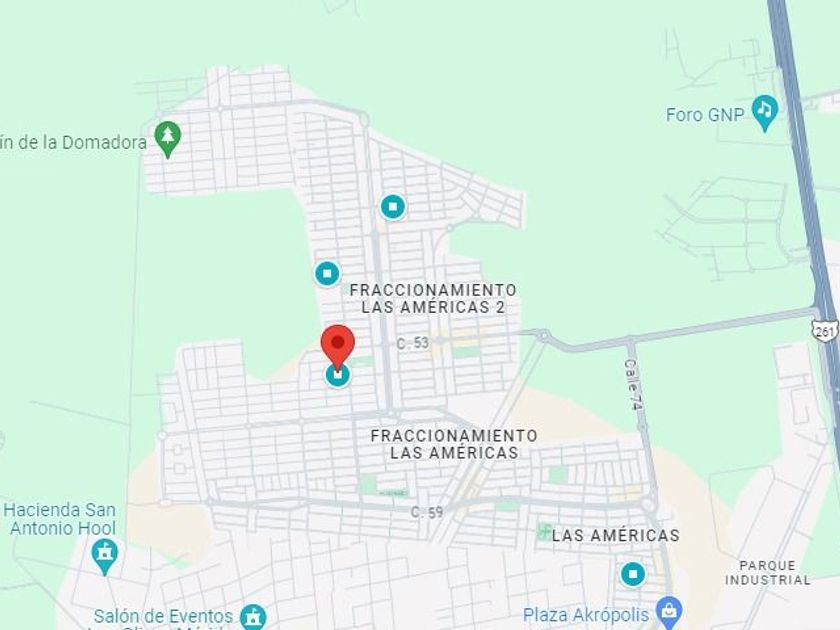Select the Jardín de la Domadora park pin
The image size is (840, 630).
[x=168, y=139]
